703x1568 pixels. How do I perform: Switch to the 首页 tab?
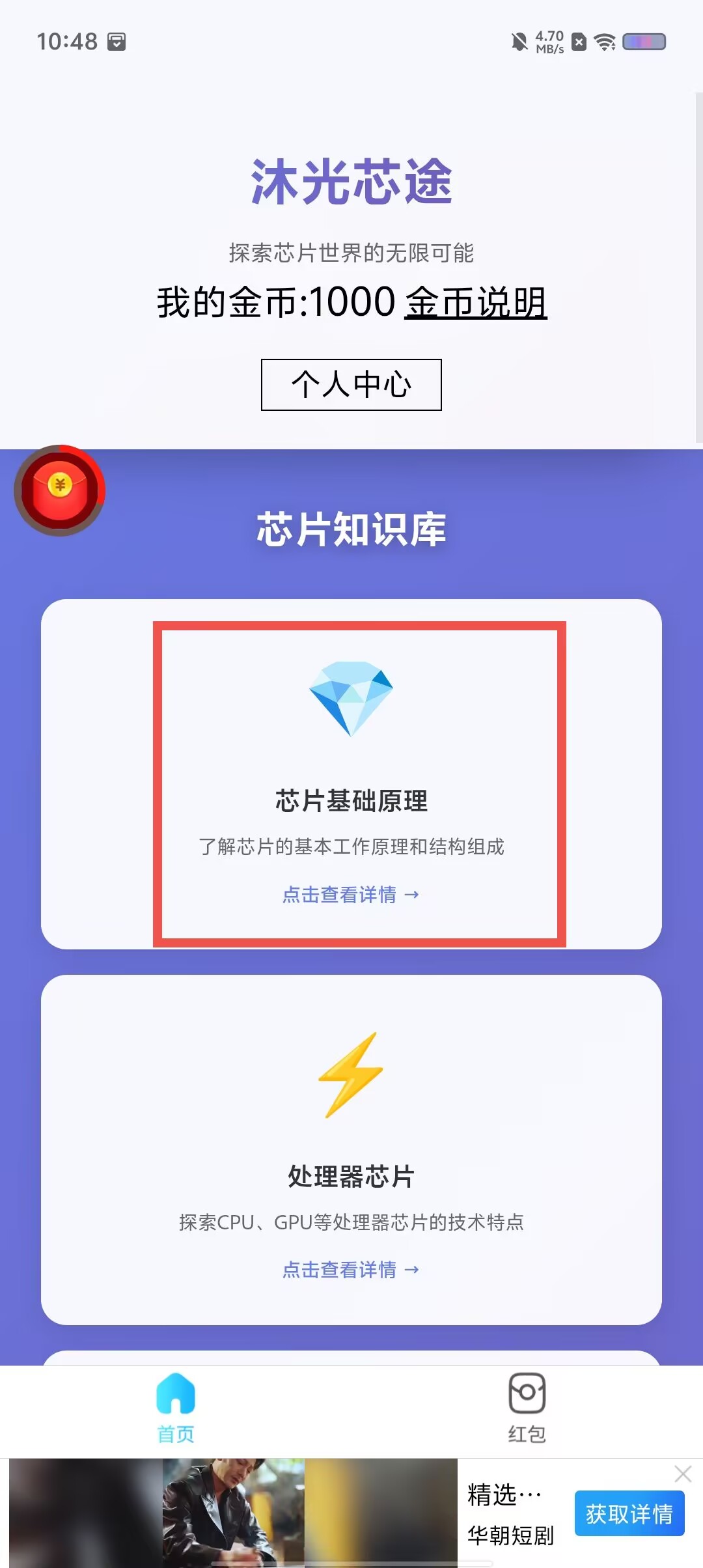[x=176, y=1409]
